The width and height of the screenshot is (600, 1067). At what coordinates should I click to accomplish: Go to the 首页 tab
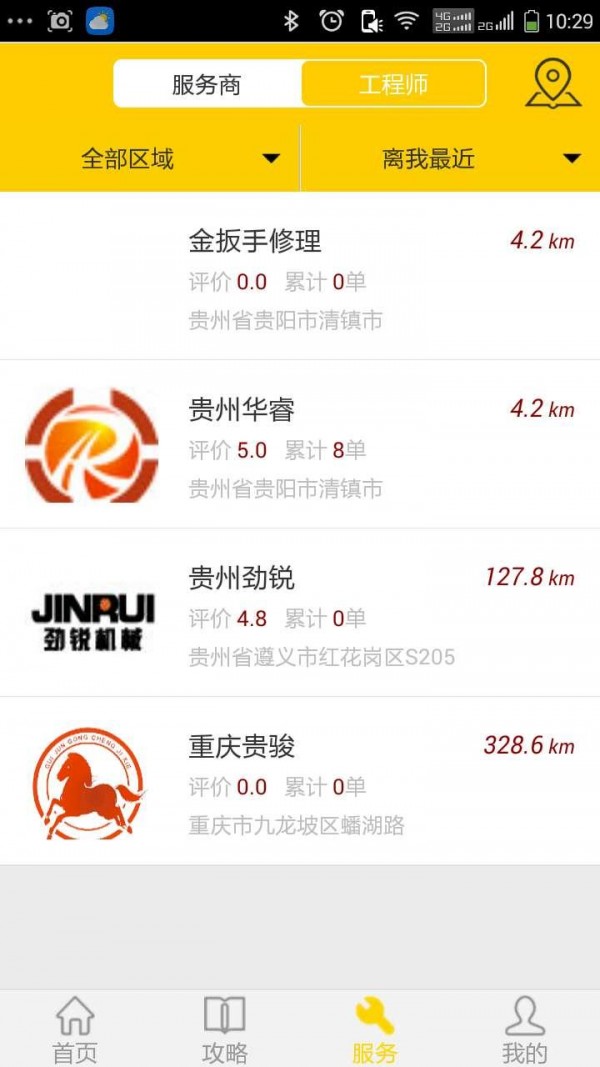click(x=75, y=1029)
